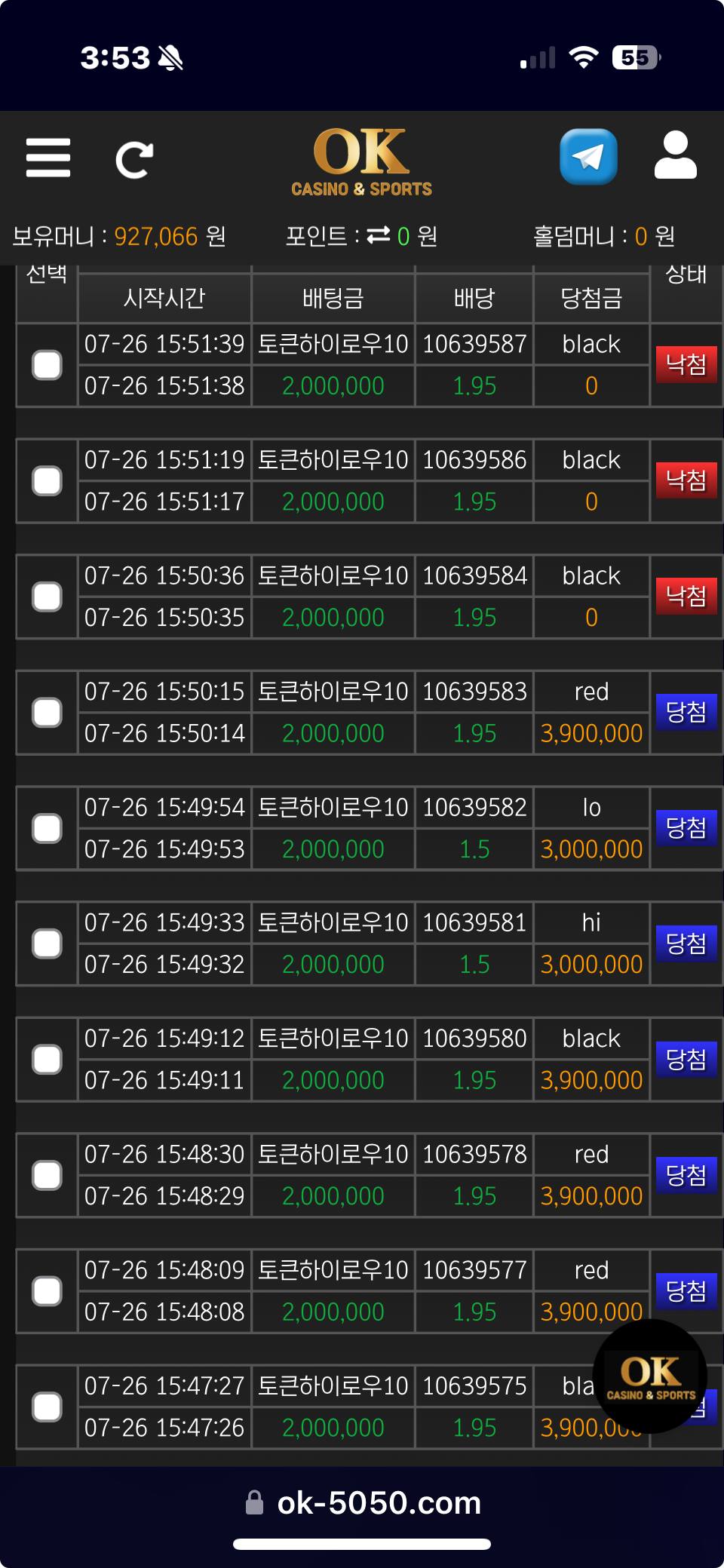Select the checkbox for bet 10639582
Image resolution: width=724 pixels, height=1568 pixels.
[47, 828]
